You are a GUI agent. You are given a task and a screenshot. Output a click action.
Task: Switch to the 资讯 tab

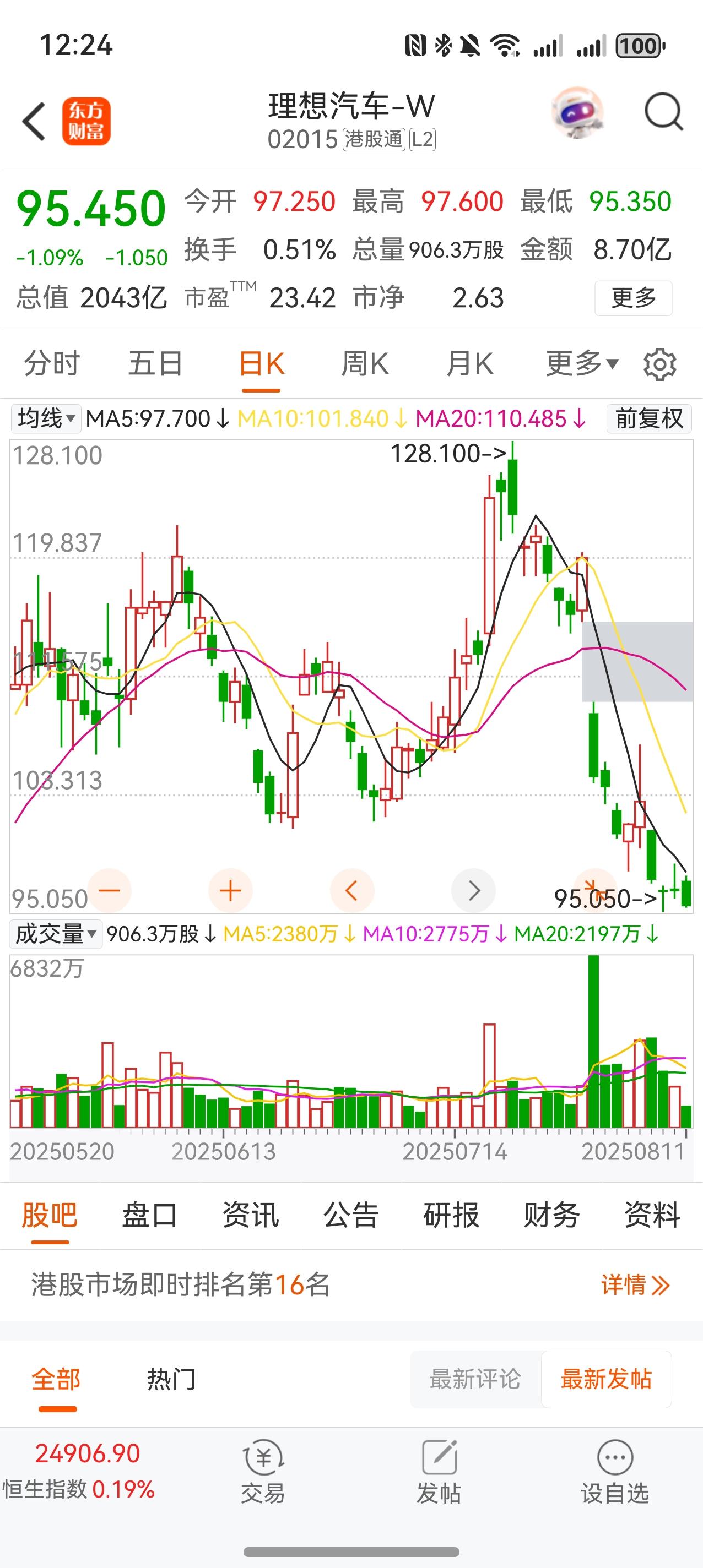[250, 1216]
